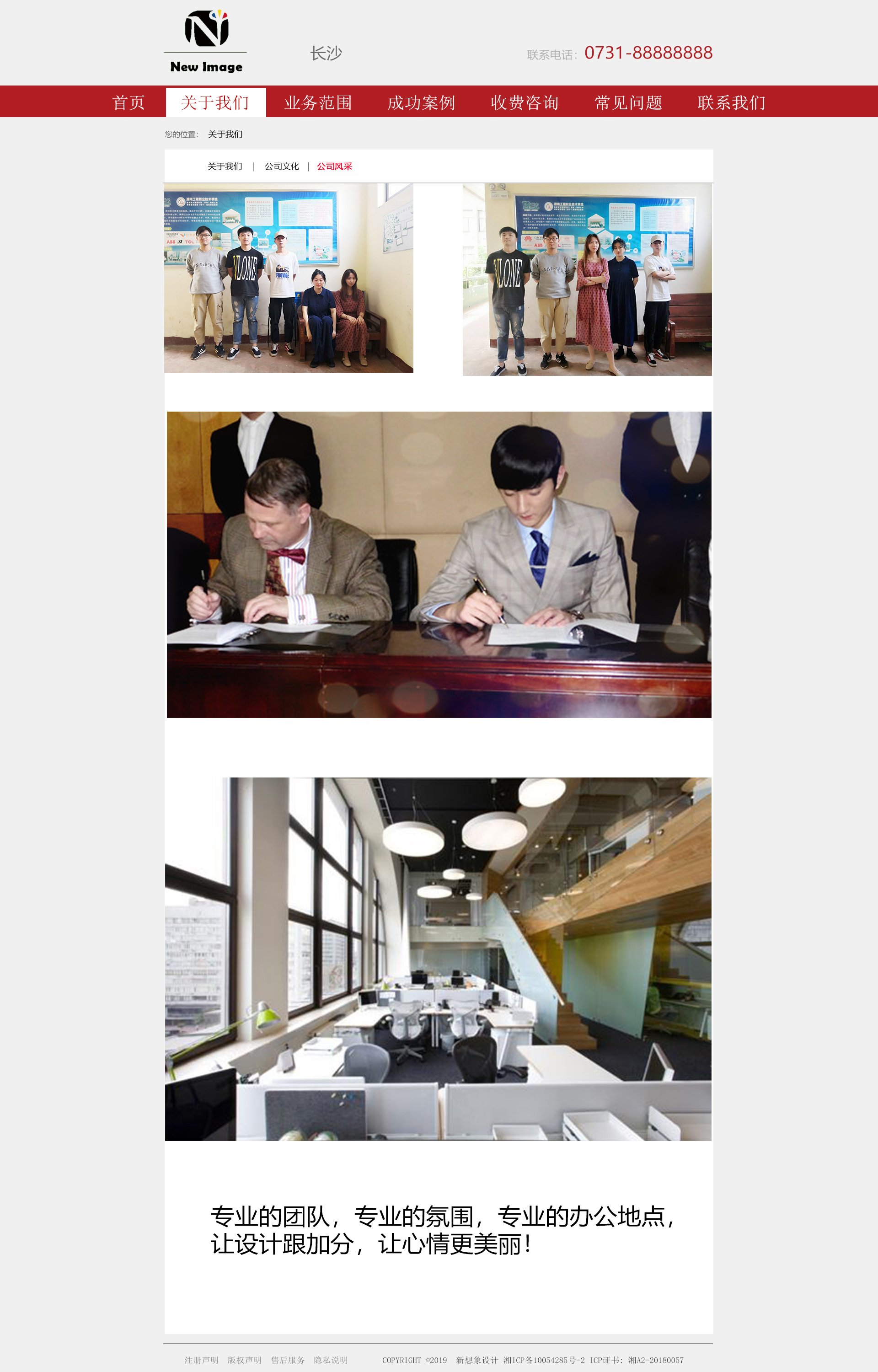Switch to the 成功案例 section
This screenshot has width=878, height=1372.
tap(421, 102)
